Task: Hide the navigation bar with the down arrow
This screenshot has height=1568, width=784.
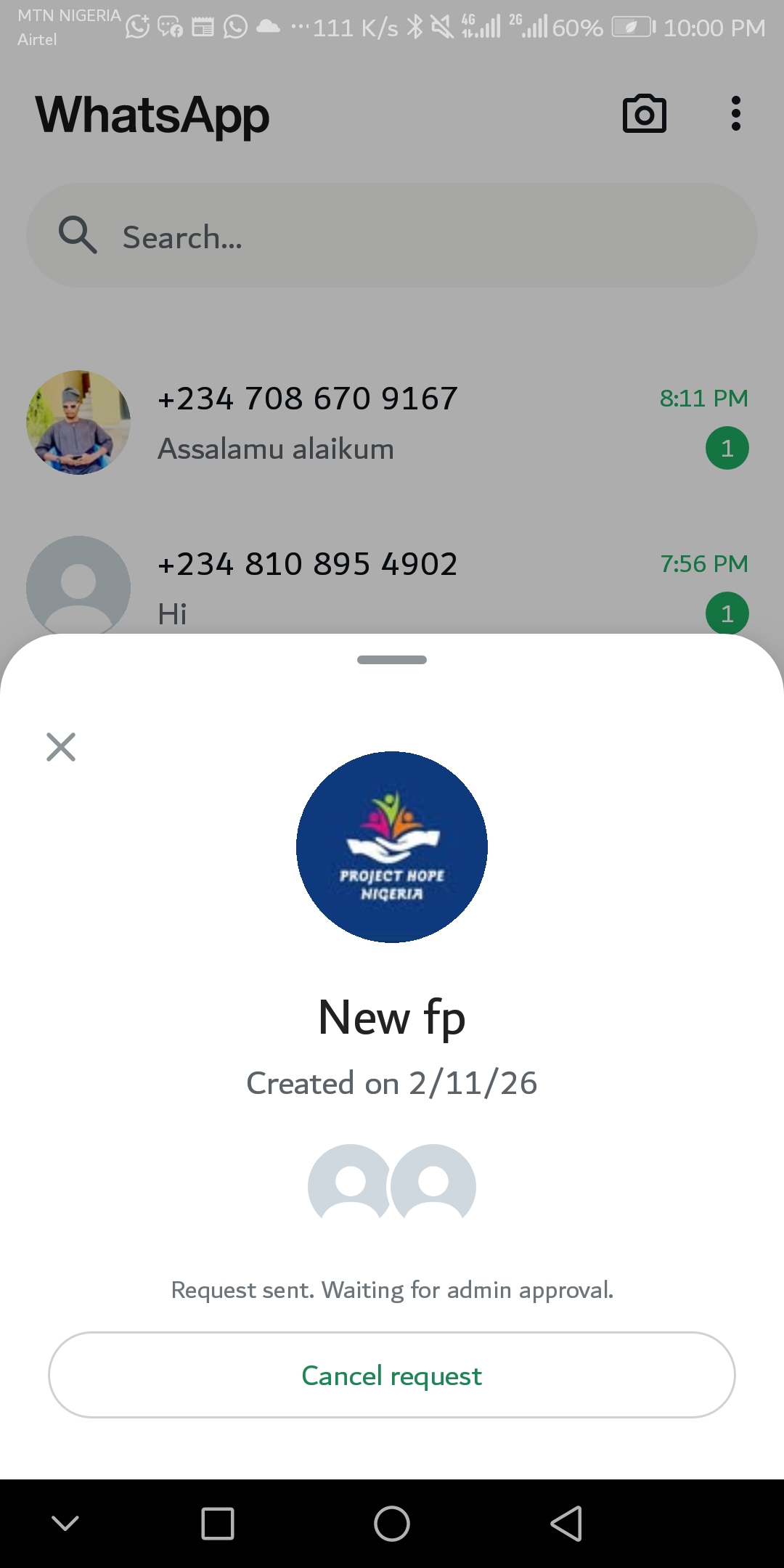Action: coord(65,1523)
